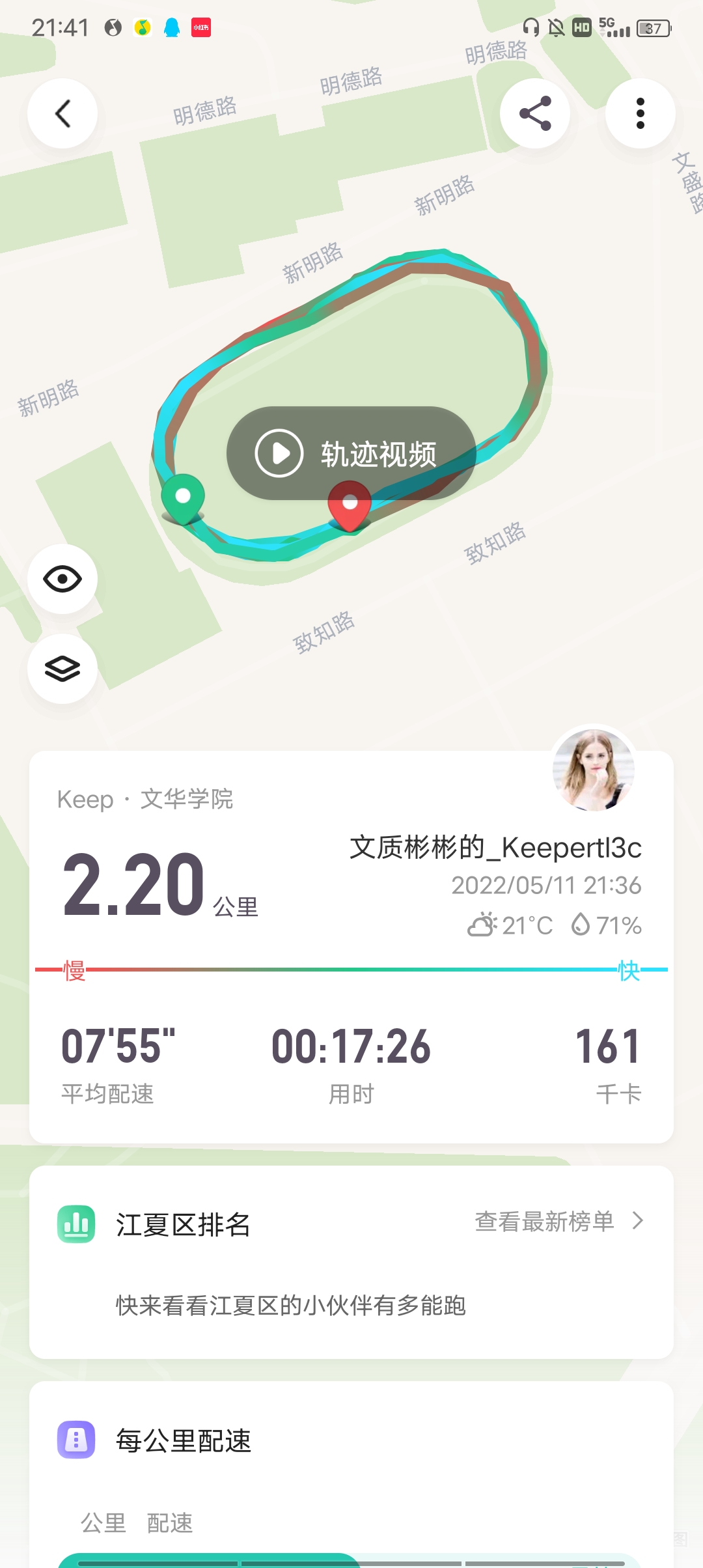Share this running record
Viewport: 703px width, 1568px height.
pos(535,114)
